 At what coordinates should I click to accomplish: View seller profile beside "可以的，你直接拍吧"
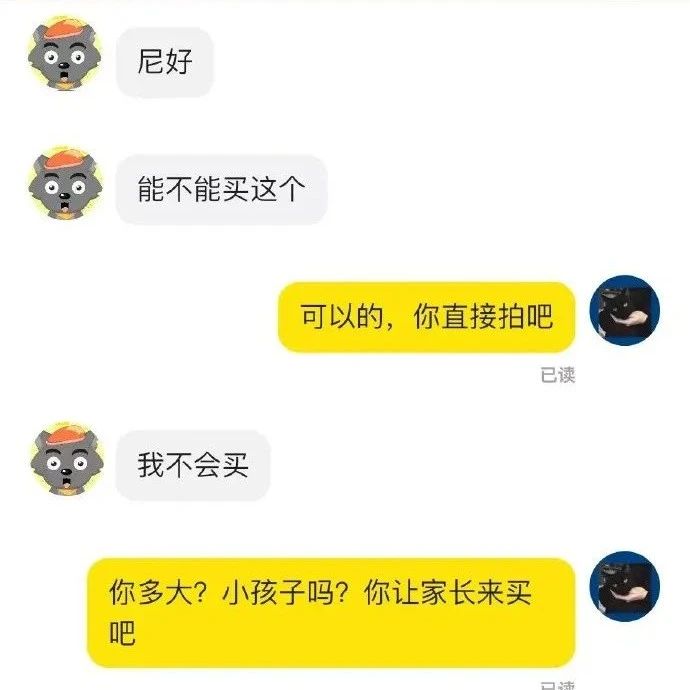point(625,311)
